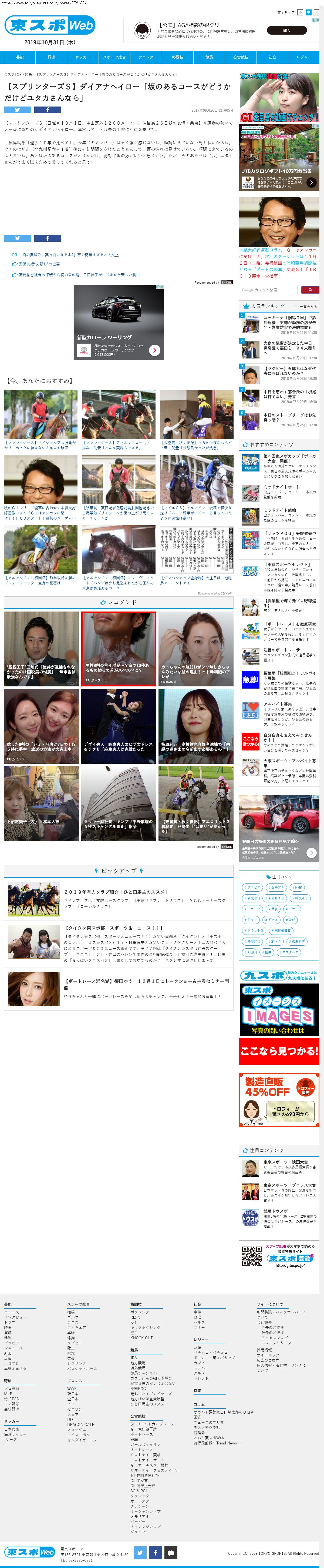Open the 東スポ IMAGES photo inquiry banner
The width and height of the screenshot is (324, 1568).
click(279, 1011)
